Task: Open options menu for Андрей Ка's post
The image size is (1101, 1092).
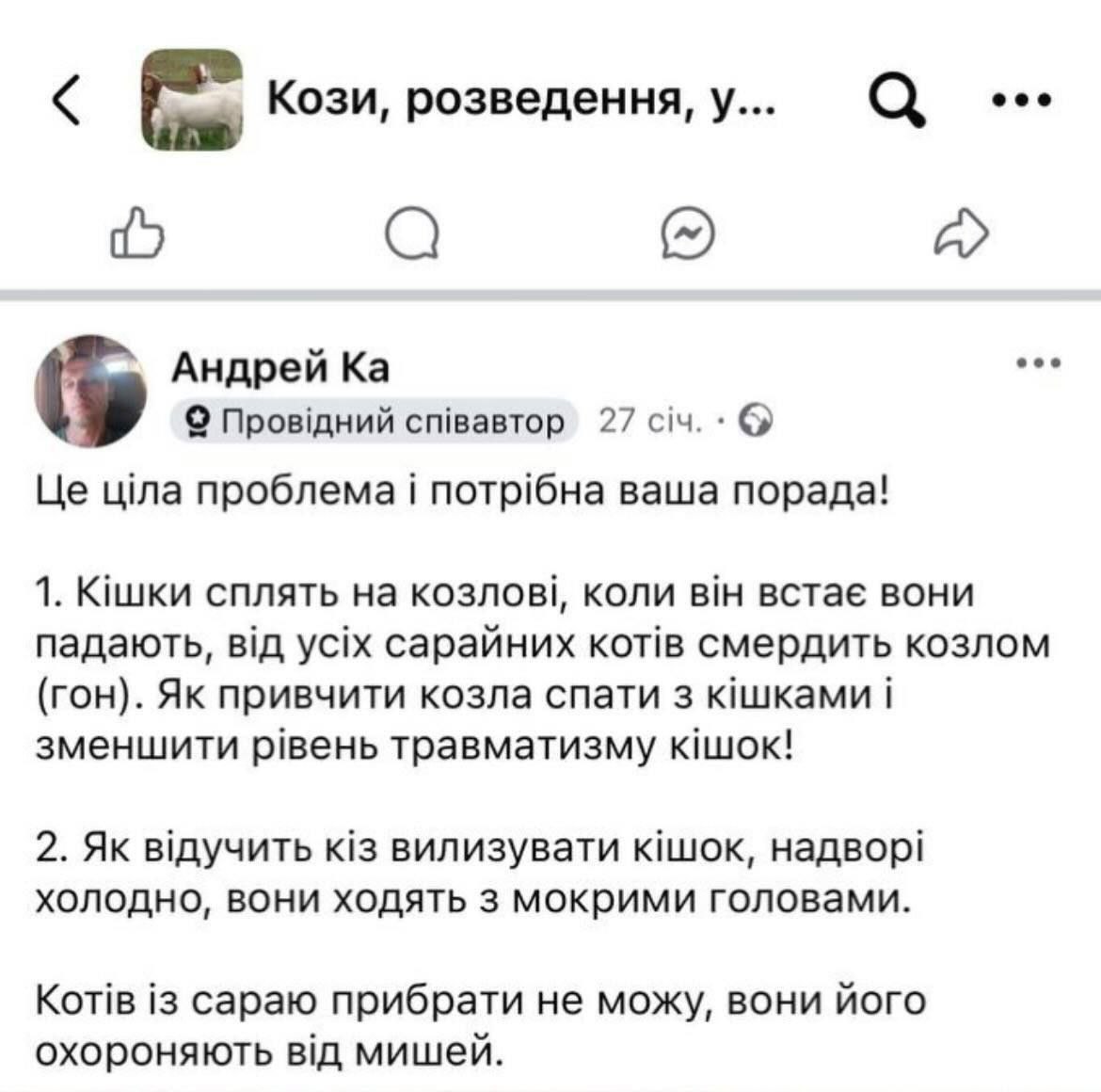Action: tap(1039, 362)
